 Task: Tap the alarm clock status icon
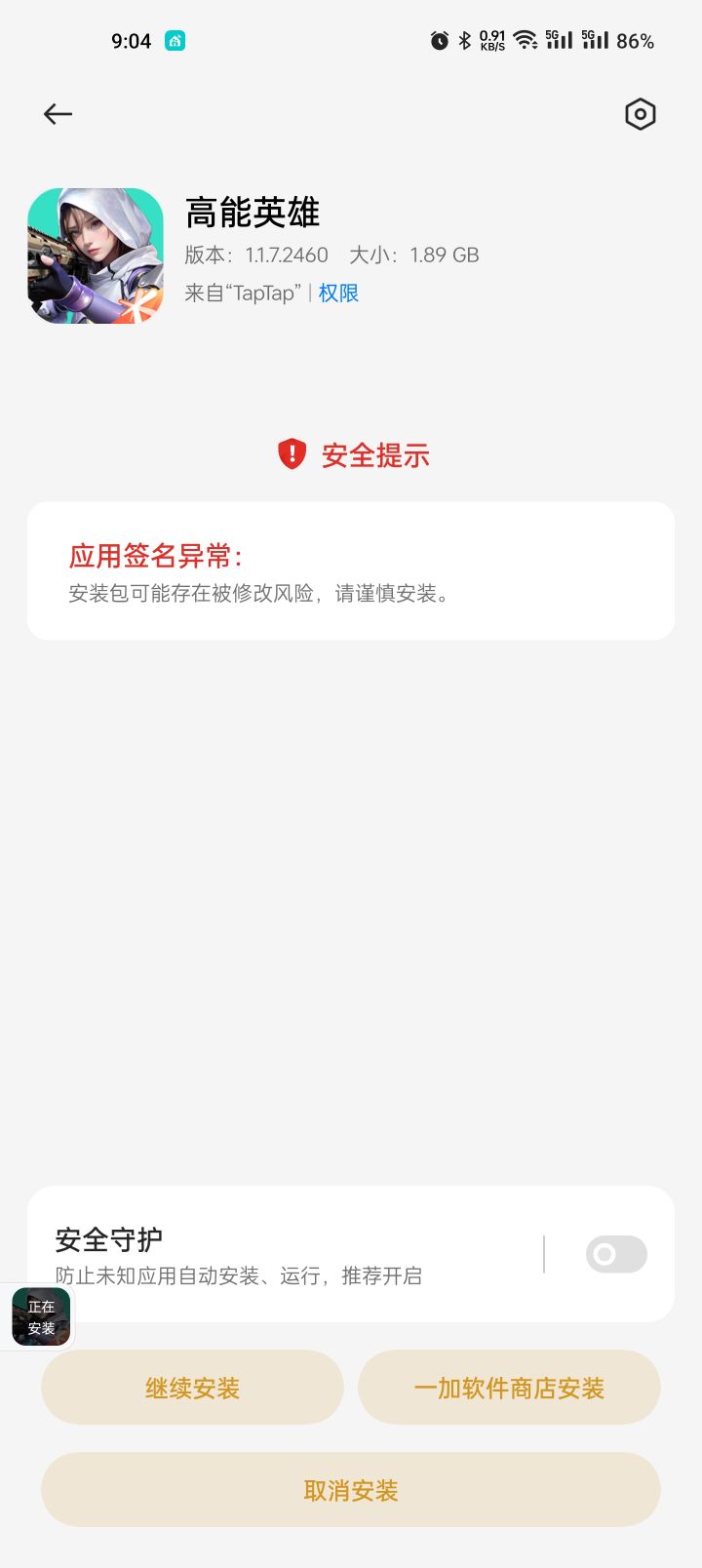pos(438,41)
